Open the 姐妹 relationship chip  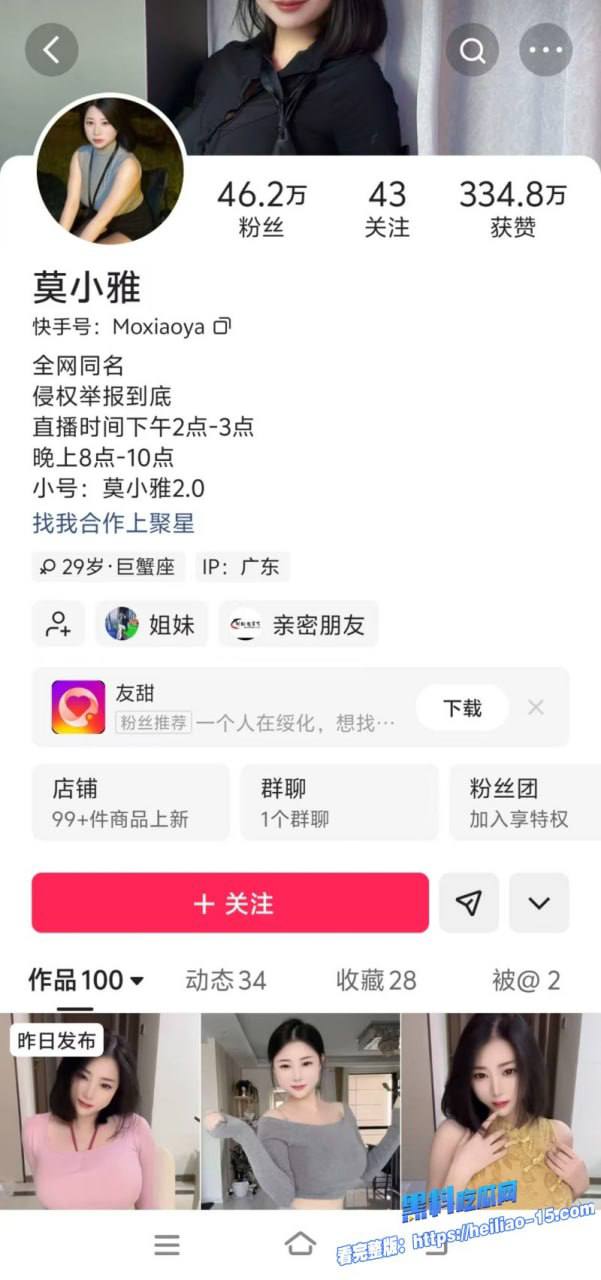coord(152,625)
